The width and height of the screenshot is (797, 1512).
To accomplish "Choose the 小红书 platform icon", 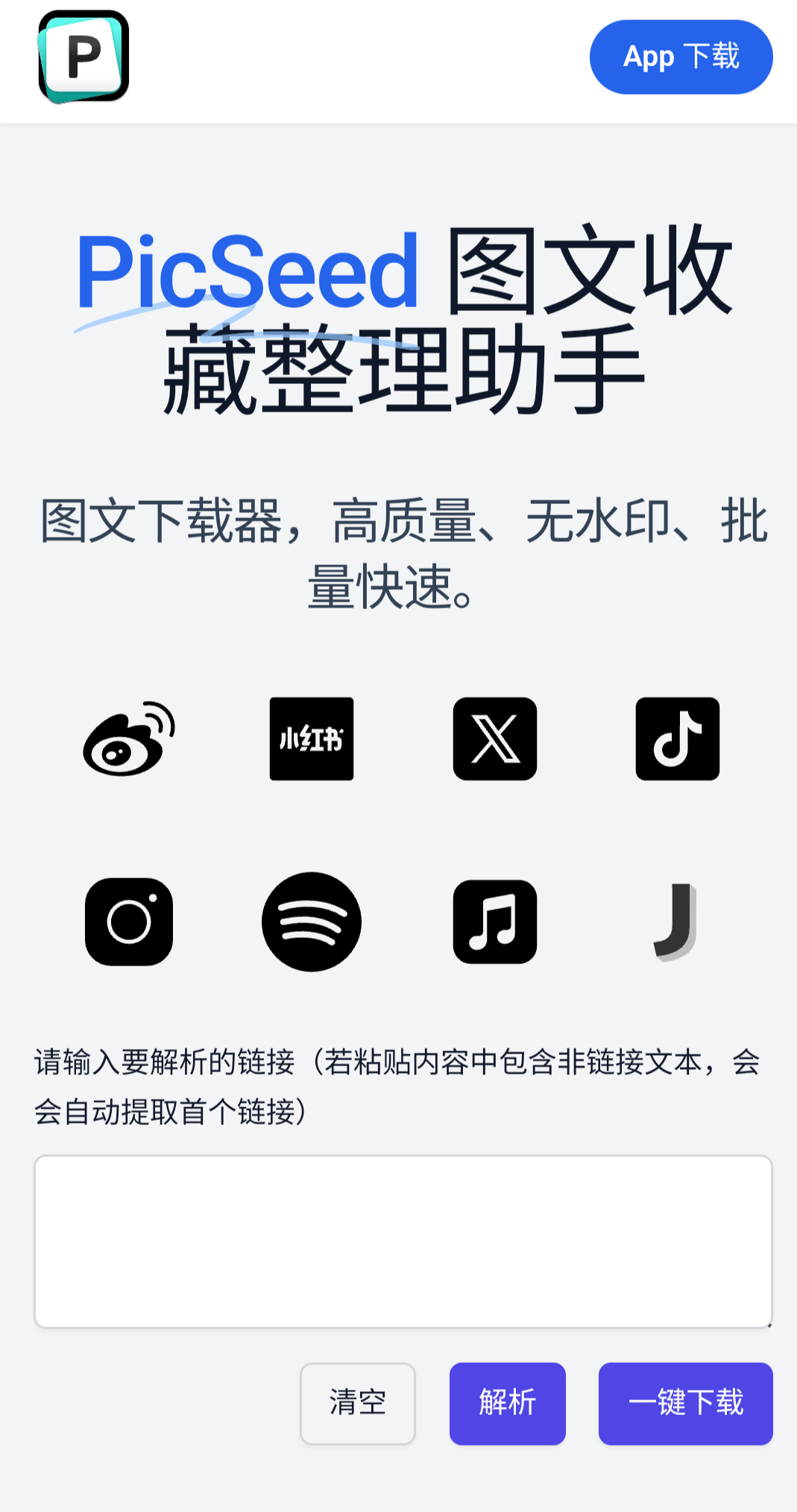I will click(312, 739).
